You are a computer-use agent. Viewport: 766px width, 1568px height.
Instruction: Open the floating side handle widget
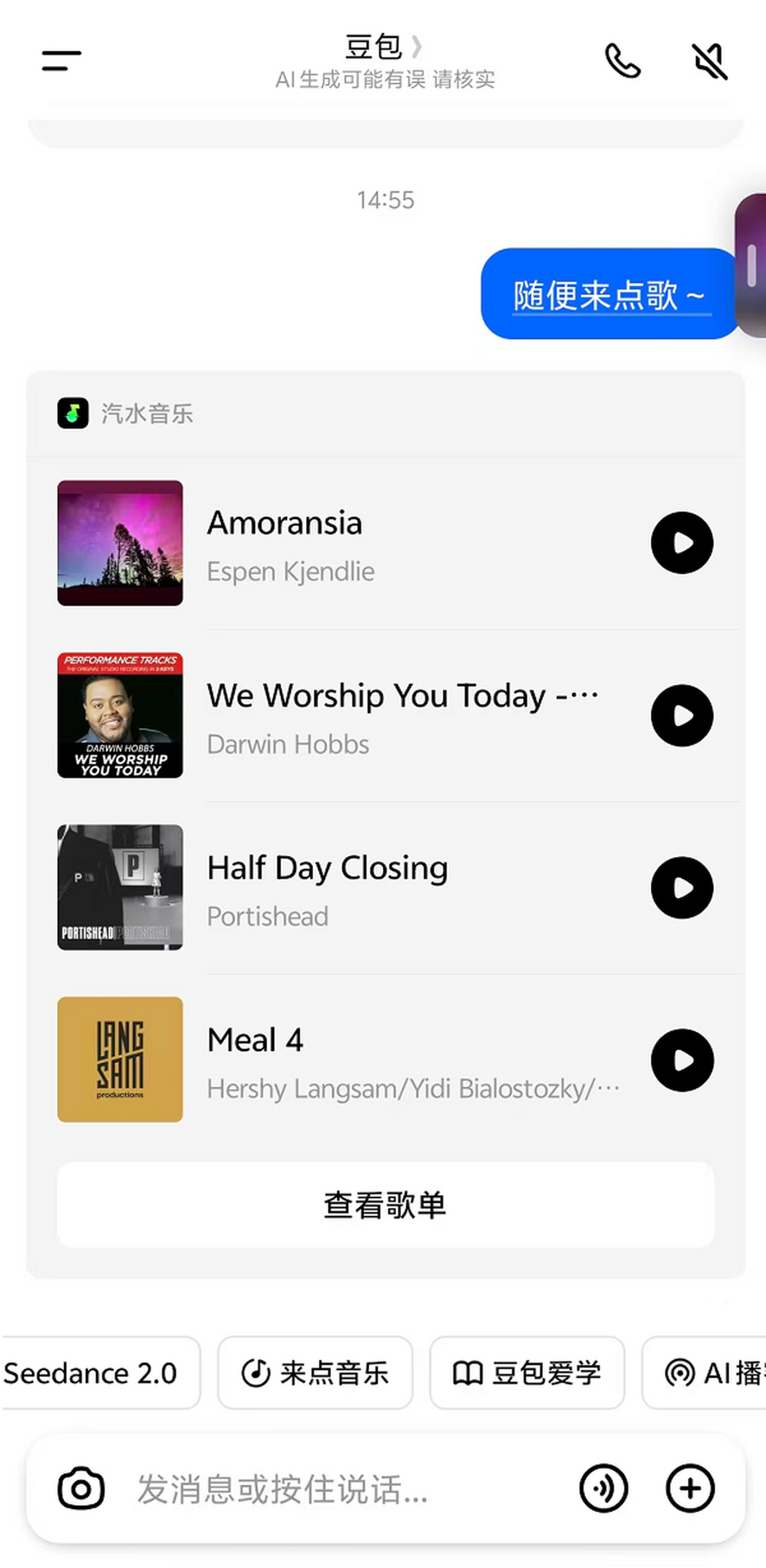(751, 265)
